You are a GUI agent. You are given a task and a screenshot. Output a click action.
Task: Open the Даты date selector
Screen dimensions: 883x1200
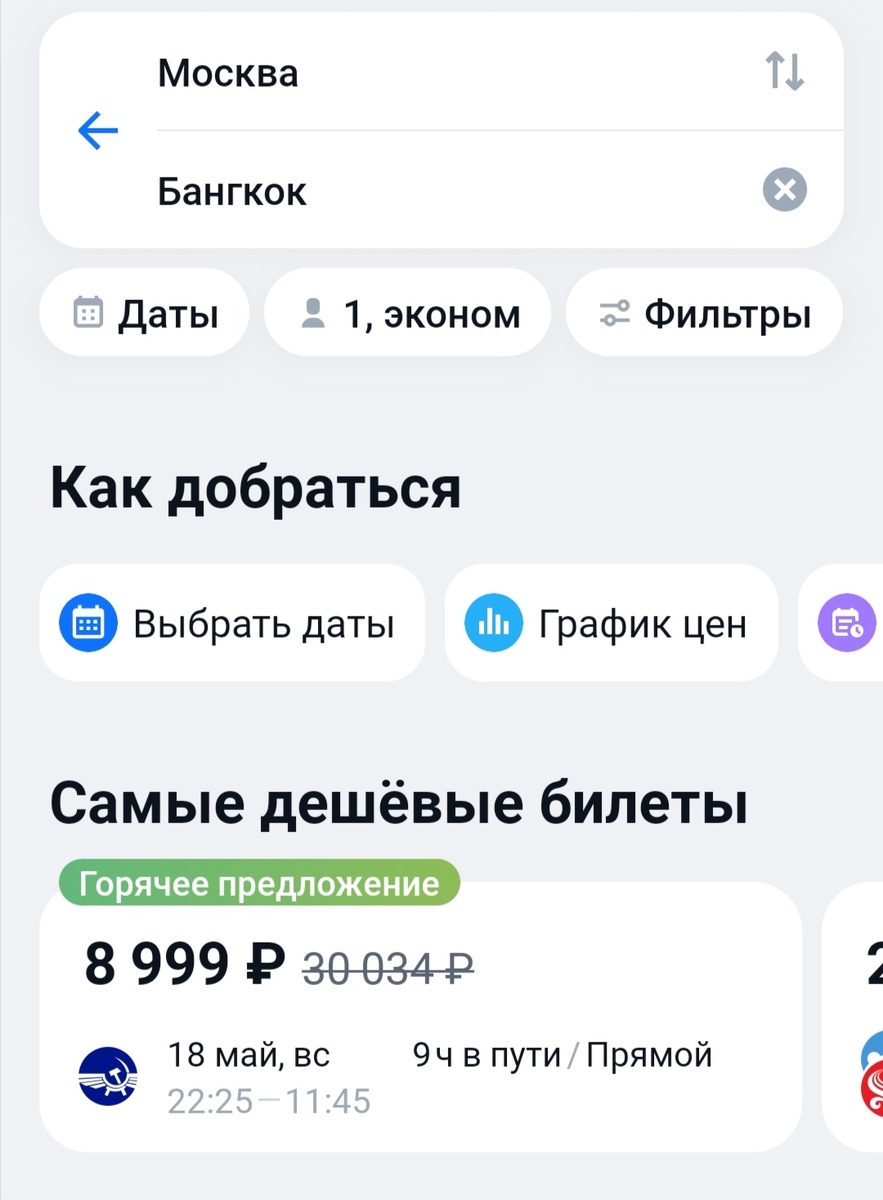point(143,313)
